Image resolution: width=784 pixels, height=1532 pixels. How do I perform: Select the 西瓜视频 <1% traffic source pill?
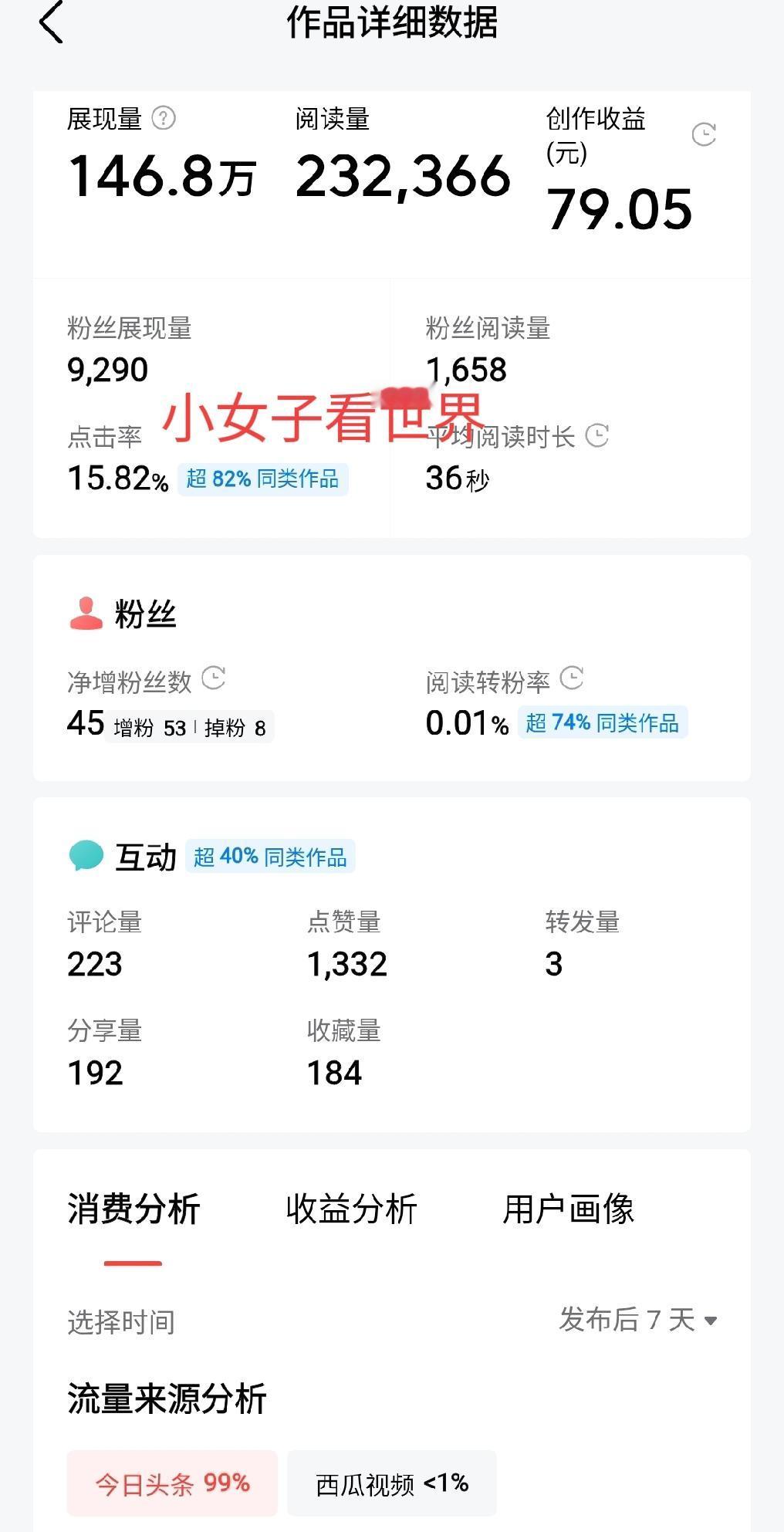[x=390, y=1481]
